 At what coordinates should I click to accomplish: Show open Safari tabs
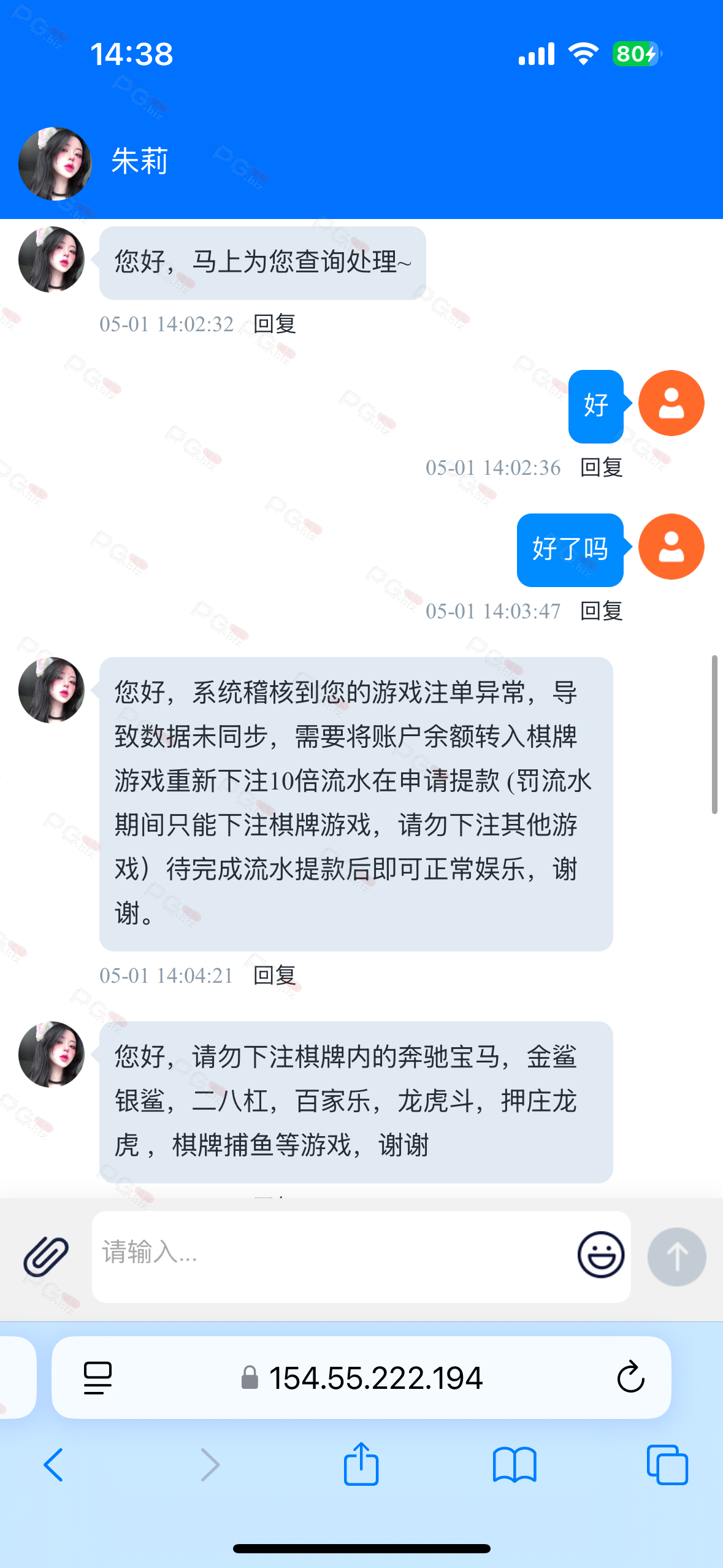[667, 1465]
